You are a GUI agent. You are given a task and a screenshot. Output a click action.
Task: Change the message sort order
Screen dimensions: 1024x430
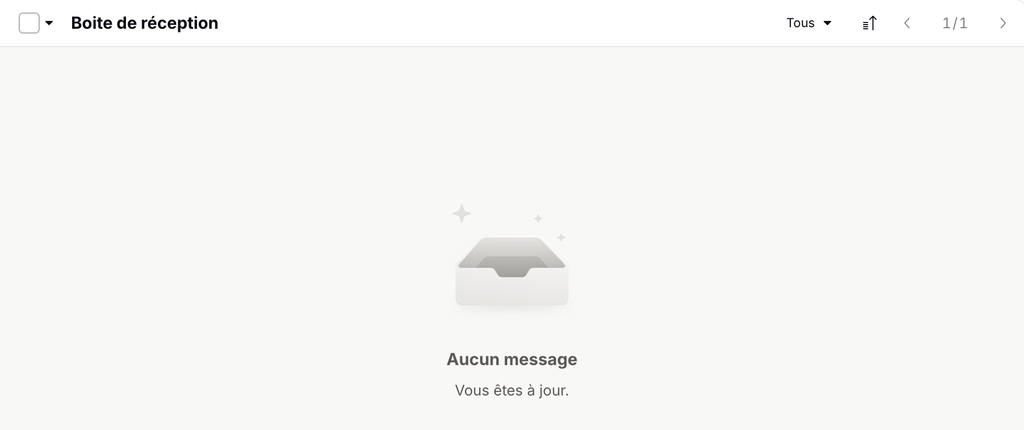pos(869,23)
